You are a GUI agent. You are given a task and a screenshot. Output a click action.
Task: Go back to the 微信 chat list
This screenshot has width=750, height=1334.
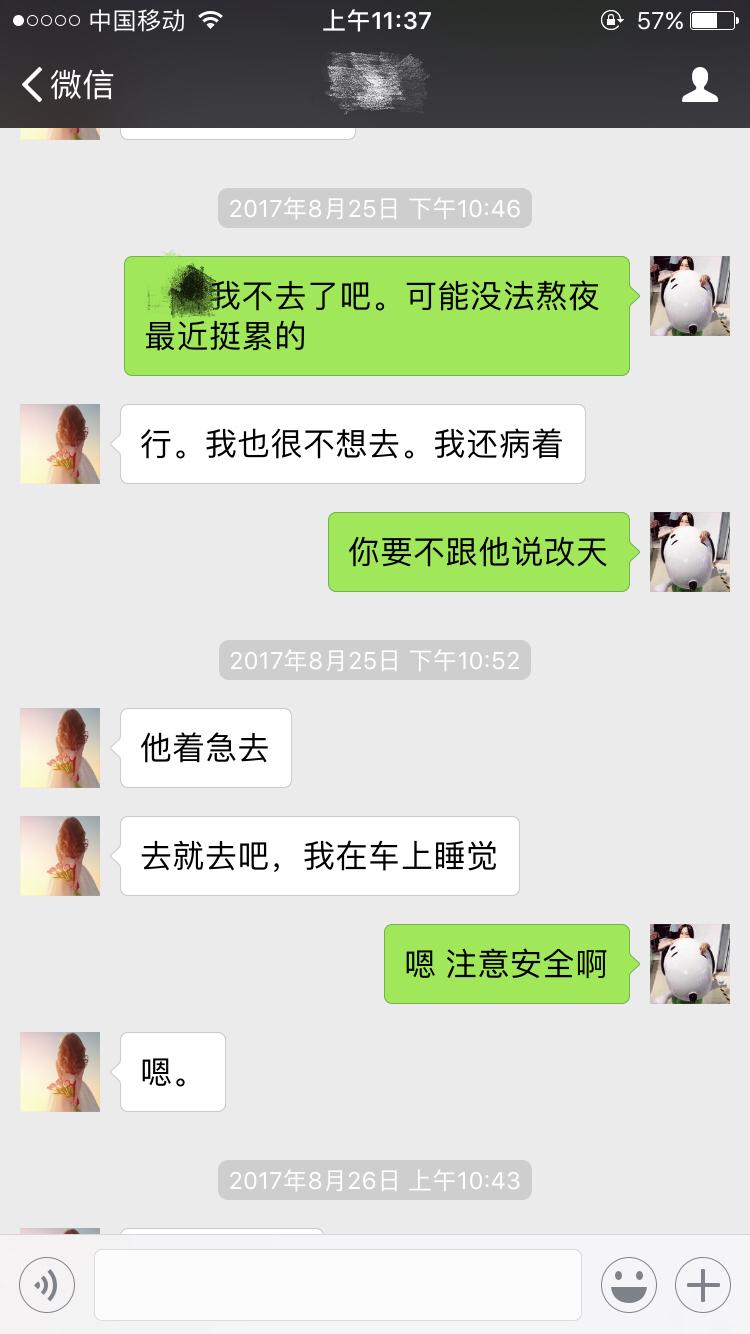pyautogui.click(x=66, y=85)
